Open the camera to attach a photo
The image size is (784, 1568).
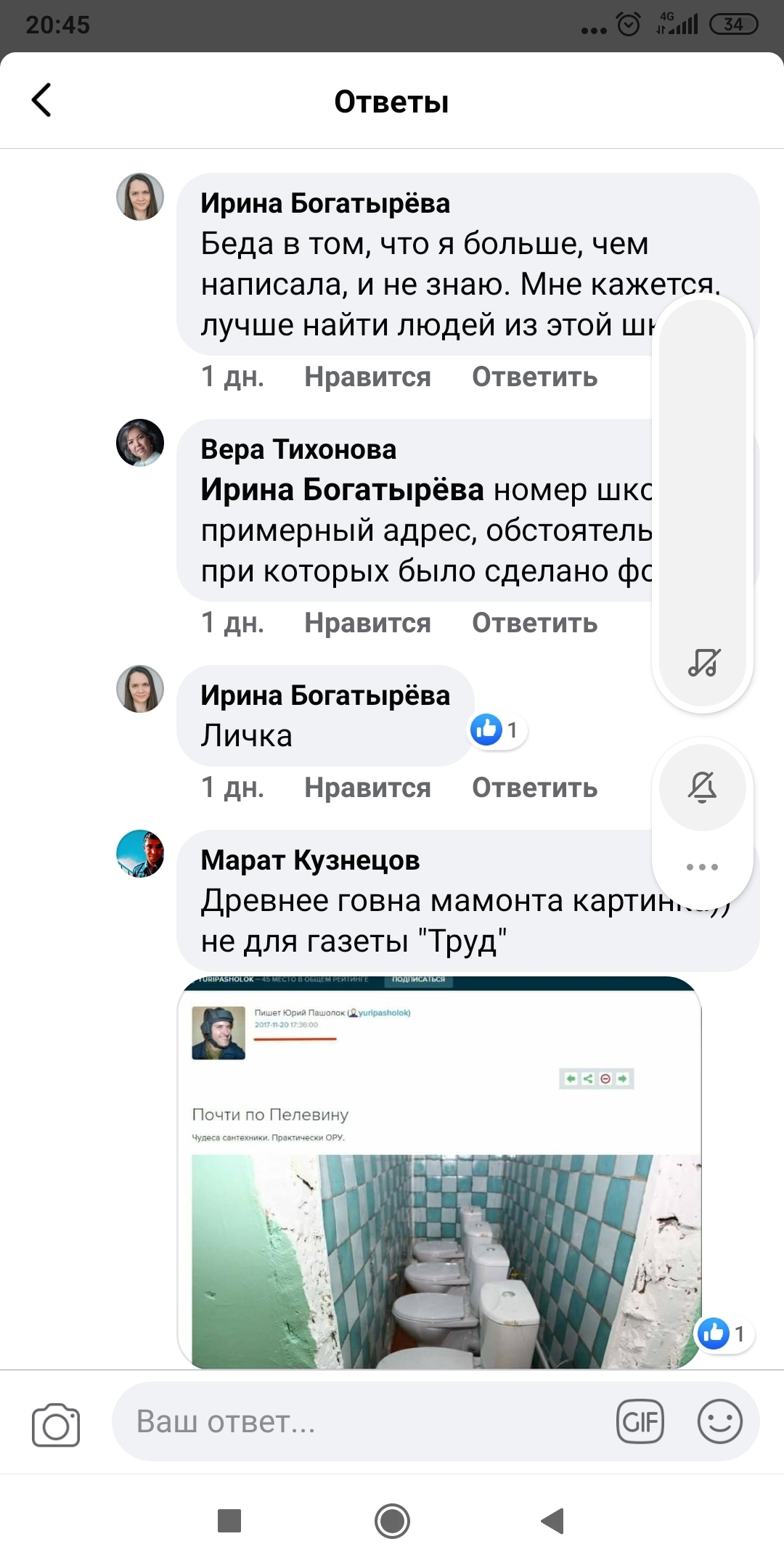(56, 1425)
